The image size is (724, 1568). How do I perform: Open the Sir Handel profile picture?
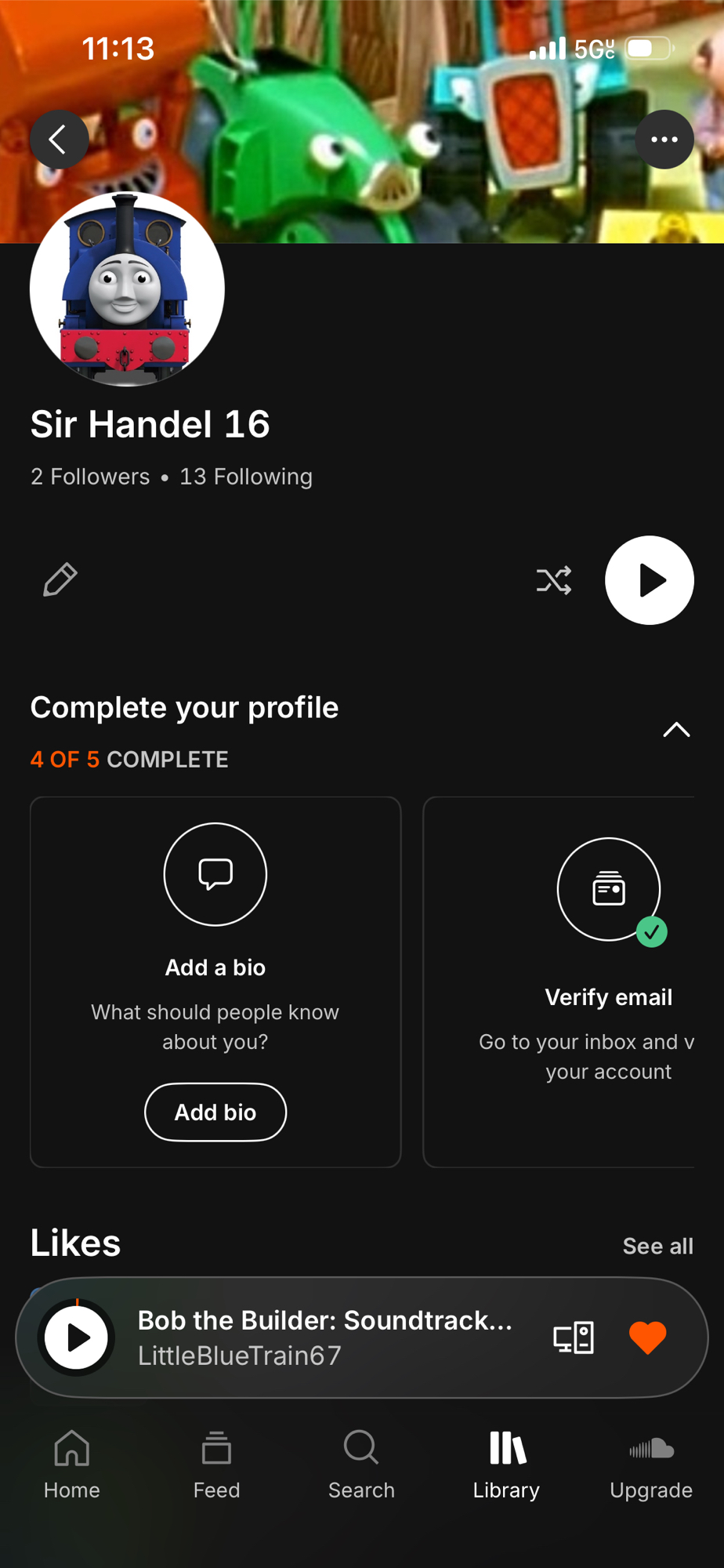pyautogui.click(x=127, y=290)
